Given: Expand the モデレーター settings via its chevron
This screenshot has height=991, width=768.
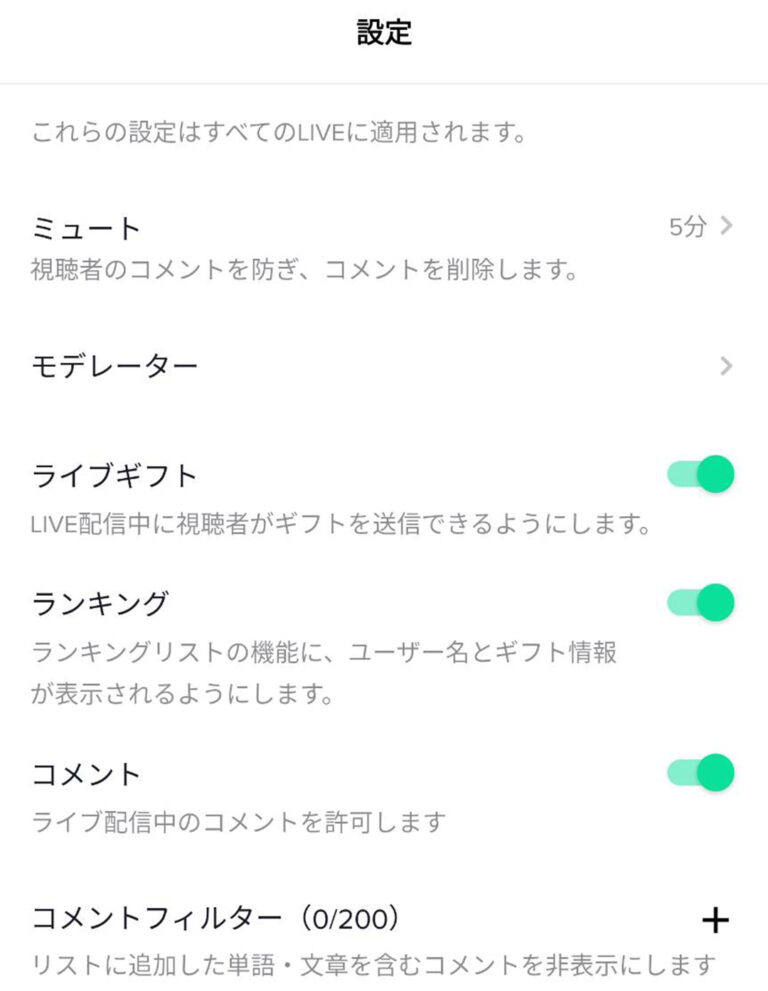Looking at the screenshot, I should 725,366.
